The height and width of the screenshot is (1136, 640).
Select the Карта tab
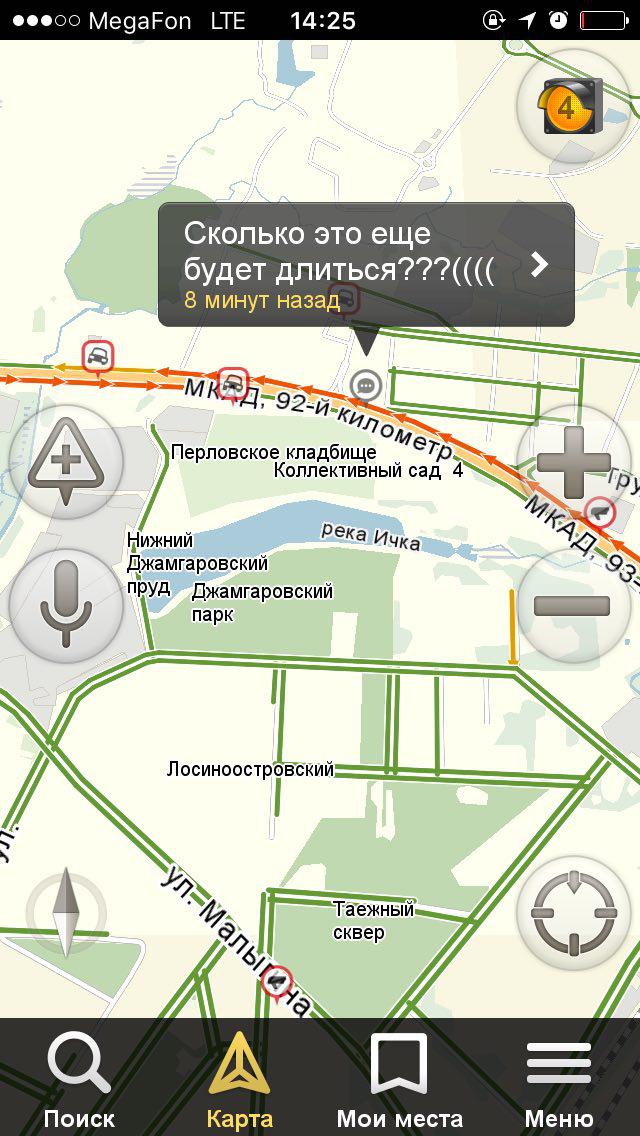click(238, 1080)
